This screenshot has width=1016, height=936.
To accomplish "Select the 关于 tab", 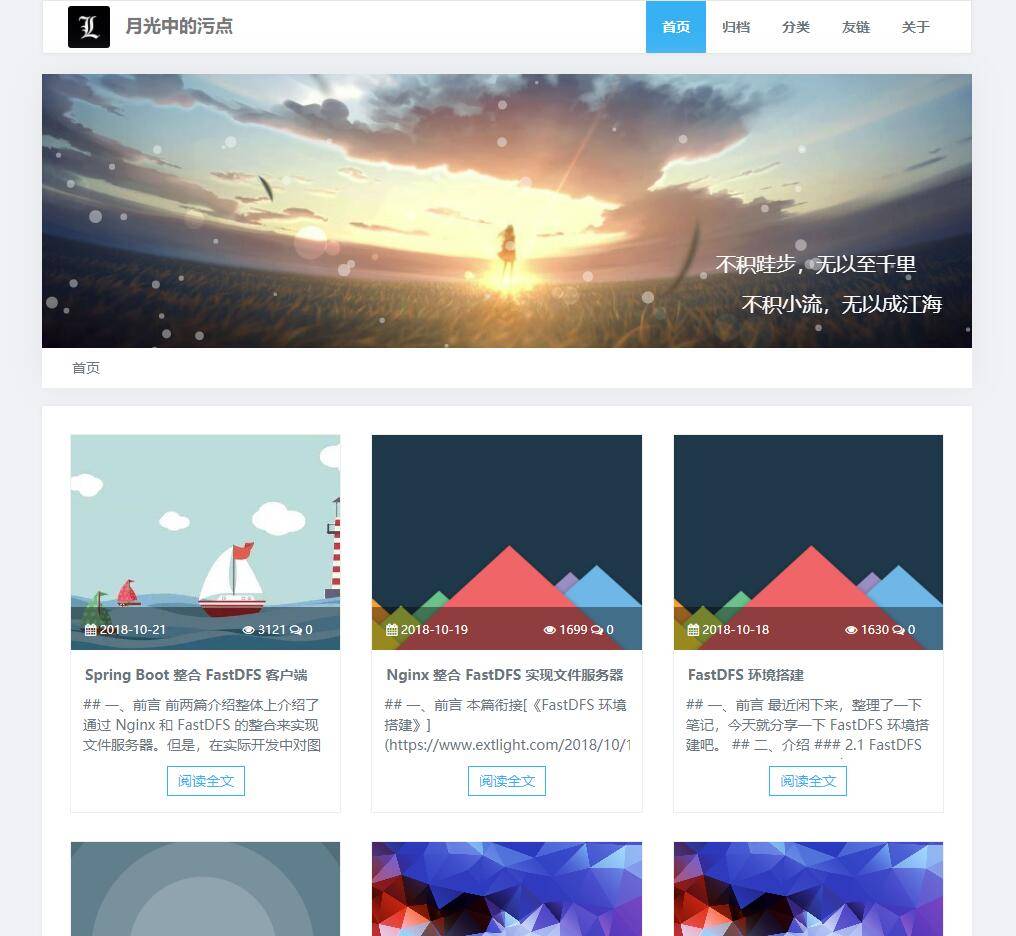I will [x=915, y=27].
